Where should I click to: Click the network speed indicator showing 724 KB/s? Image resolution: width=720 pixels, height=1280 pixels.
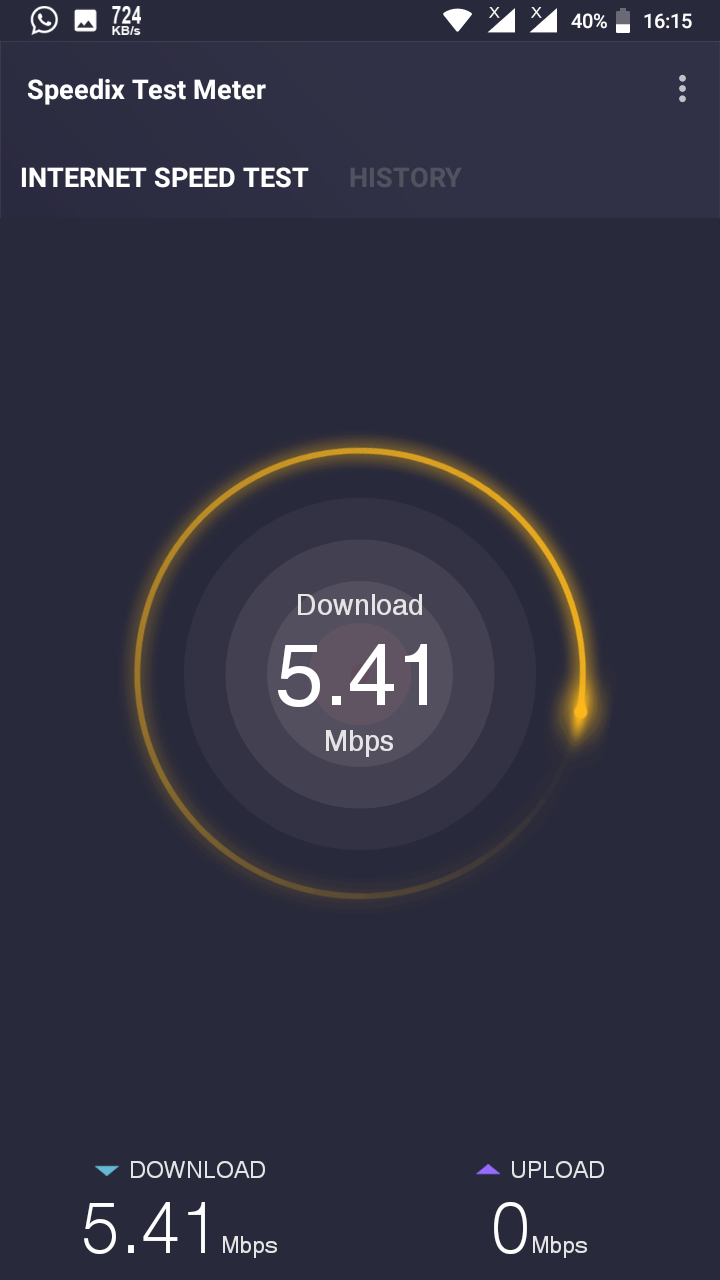(x=125, y=18)
